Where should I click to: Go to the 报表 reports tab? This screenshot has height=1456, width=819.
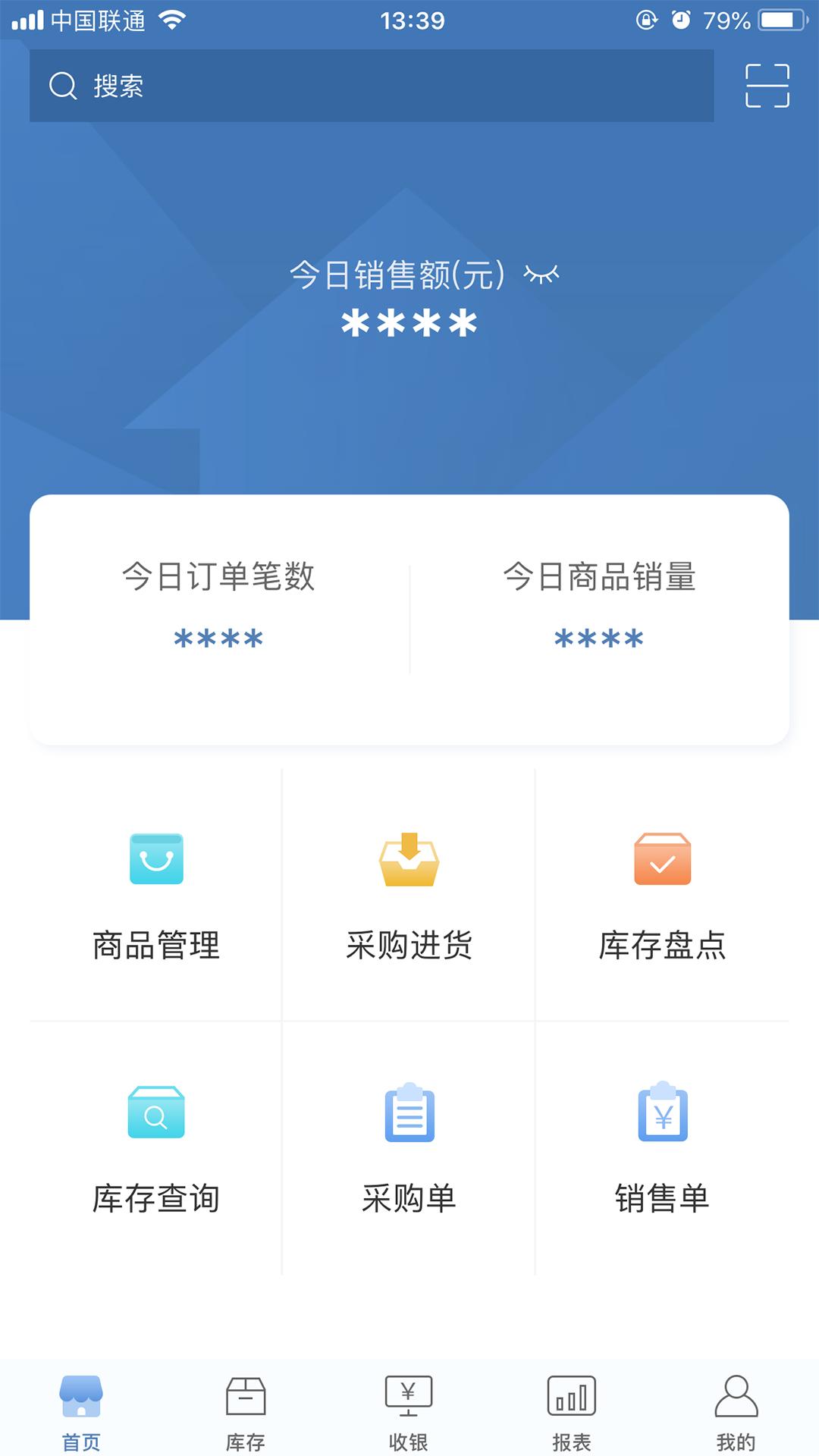[x=572, y=1412]
